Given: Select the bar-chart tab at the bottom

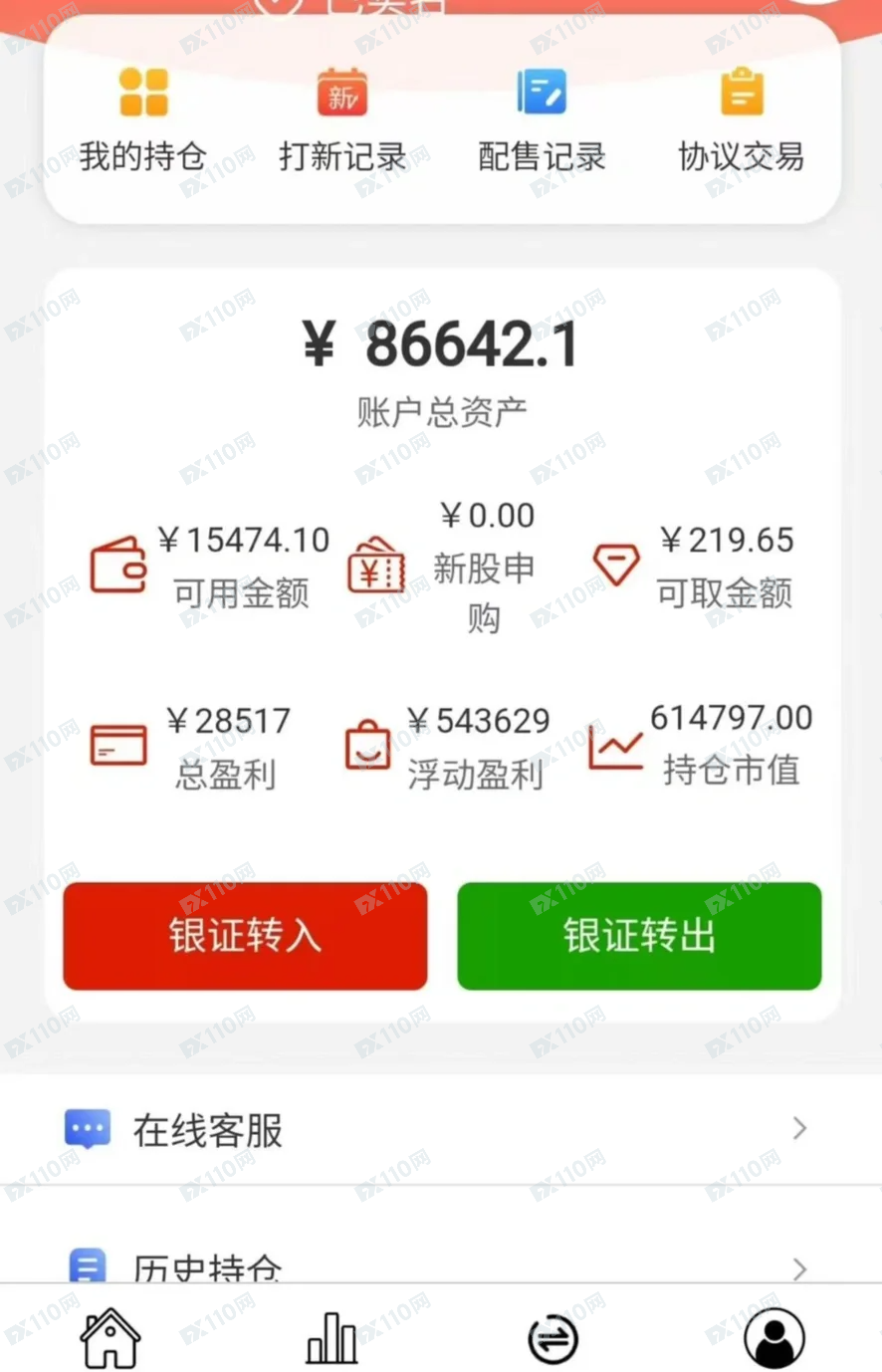Looking at the screenshot, I should click(x=331, y=1338).
